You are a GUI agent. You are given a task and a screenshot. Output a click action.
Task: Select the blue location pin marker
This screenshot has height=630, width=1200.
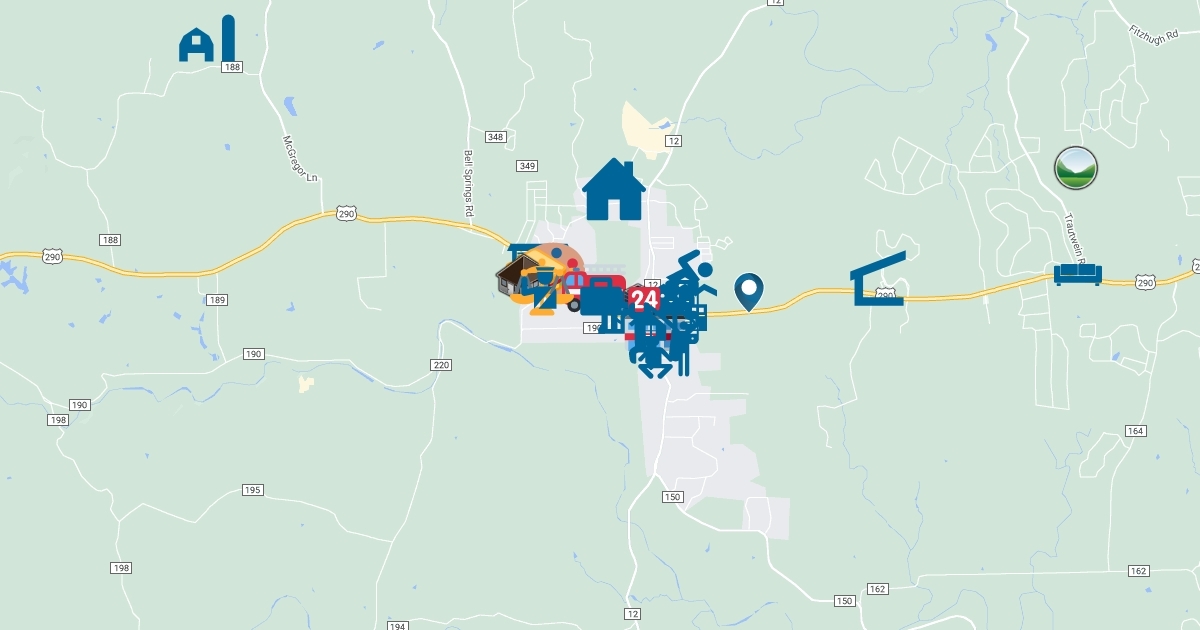748,291
